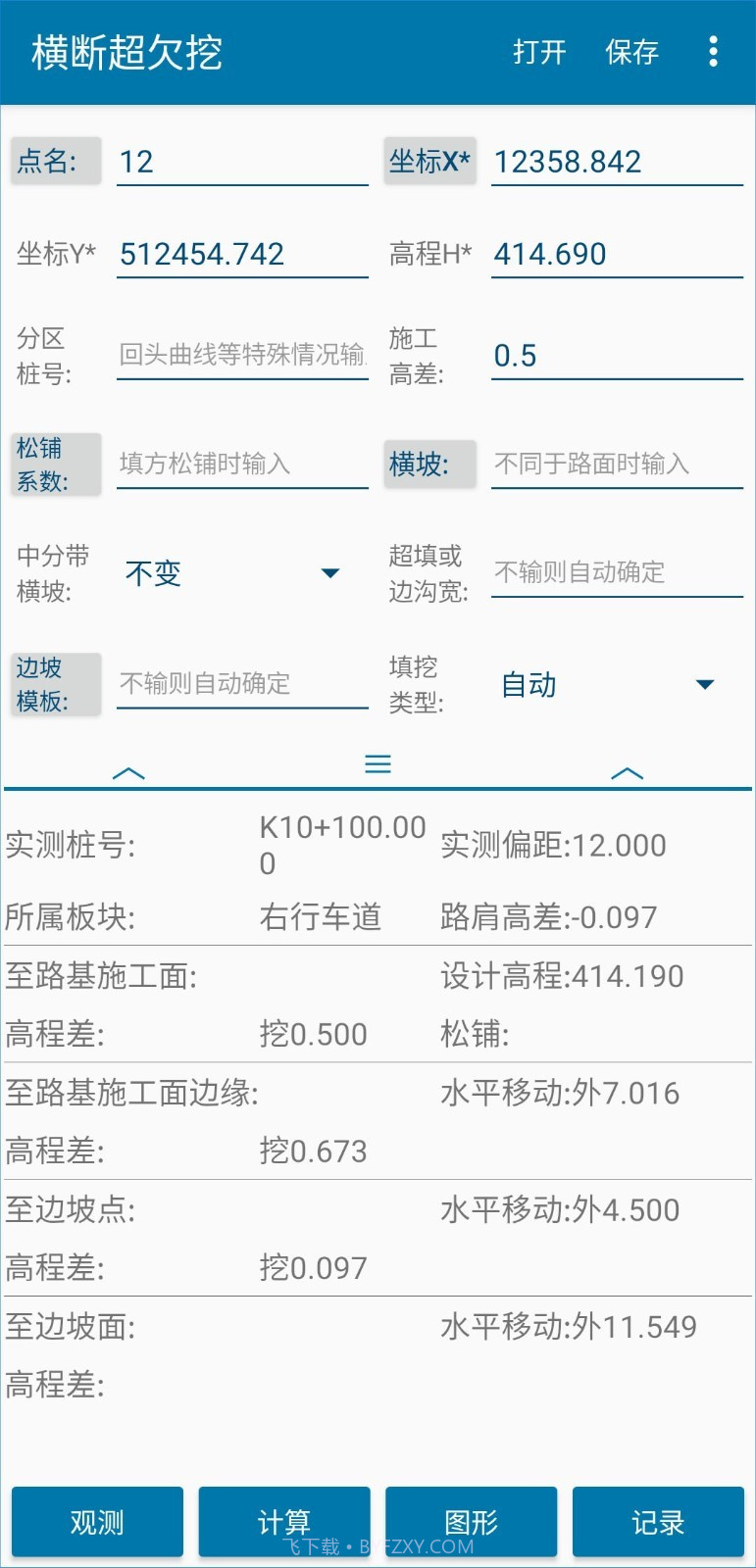This screenshot has width=756, height=1568.
Task: Open the overflow menu via three-dot icon
Action: pyautogui.click(x=713, y=52)
